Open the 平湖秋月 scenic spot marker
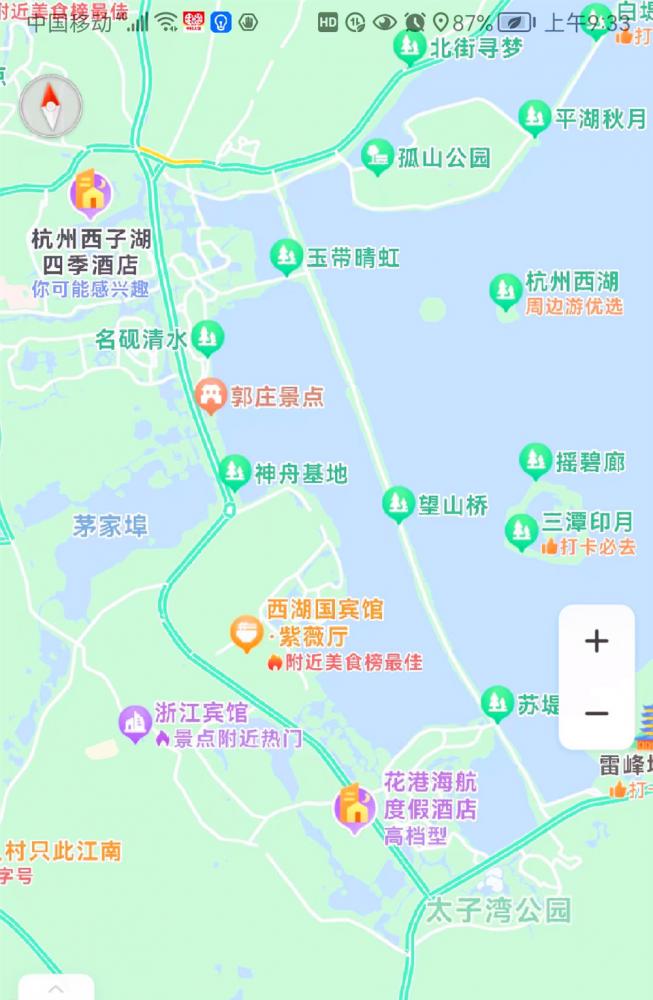 click(x=535, y=118)
